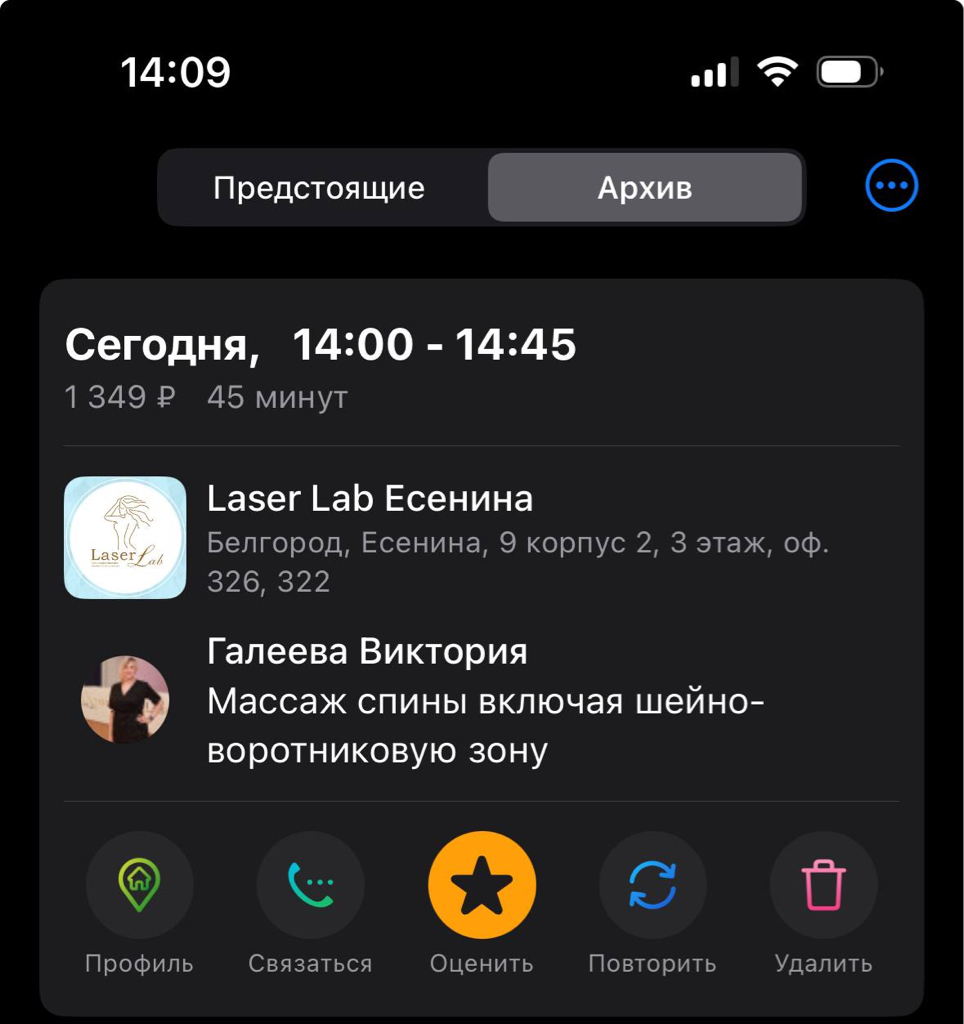Repeat the booking with Повторить
This screenshot has height=1024, width=964.
(x=652, y=886)
